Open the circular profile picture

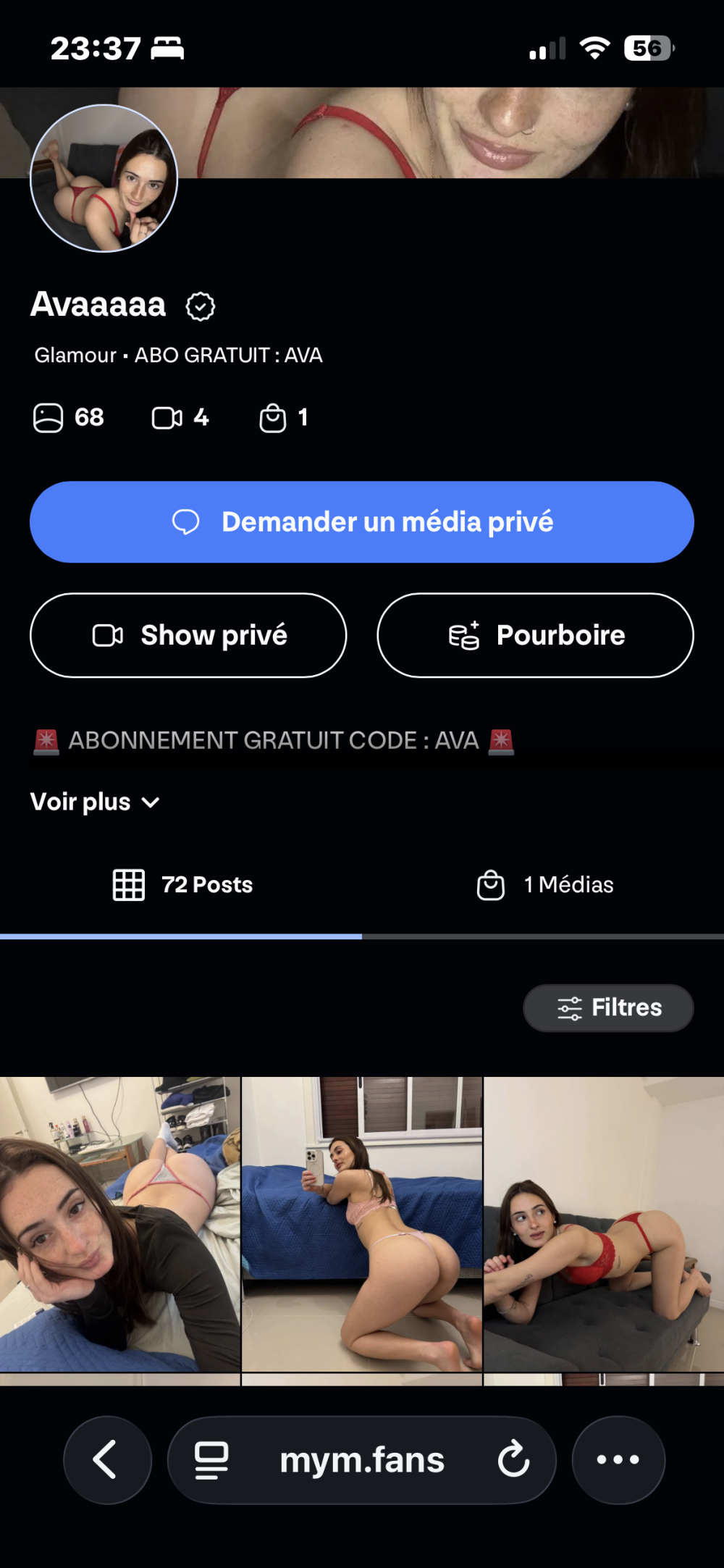pyautogui.click(x=104, y=178)
